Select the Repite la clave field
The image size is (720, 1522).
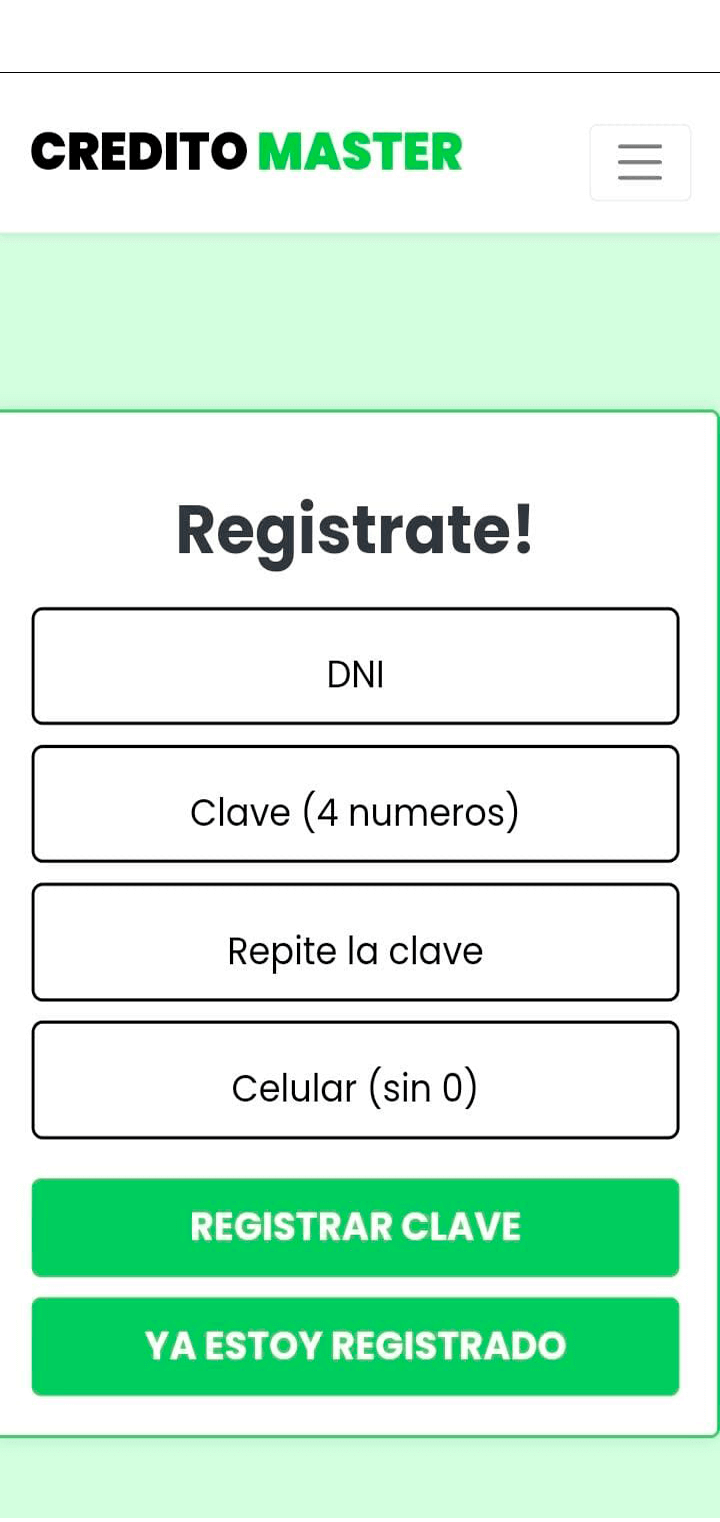click(355, 942)
